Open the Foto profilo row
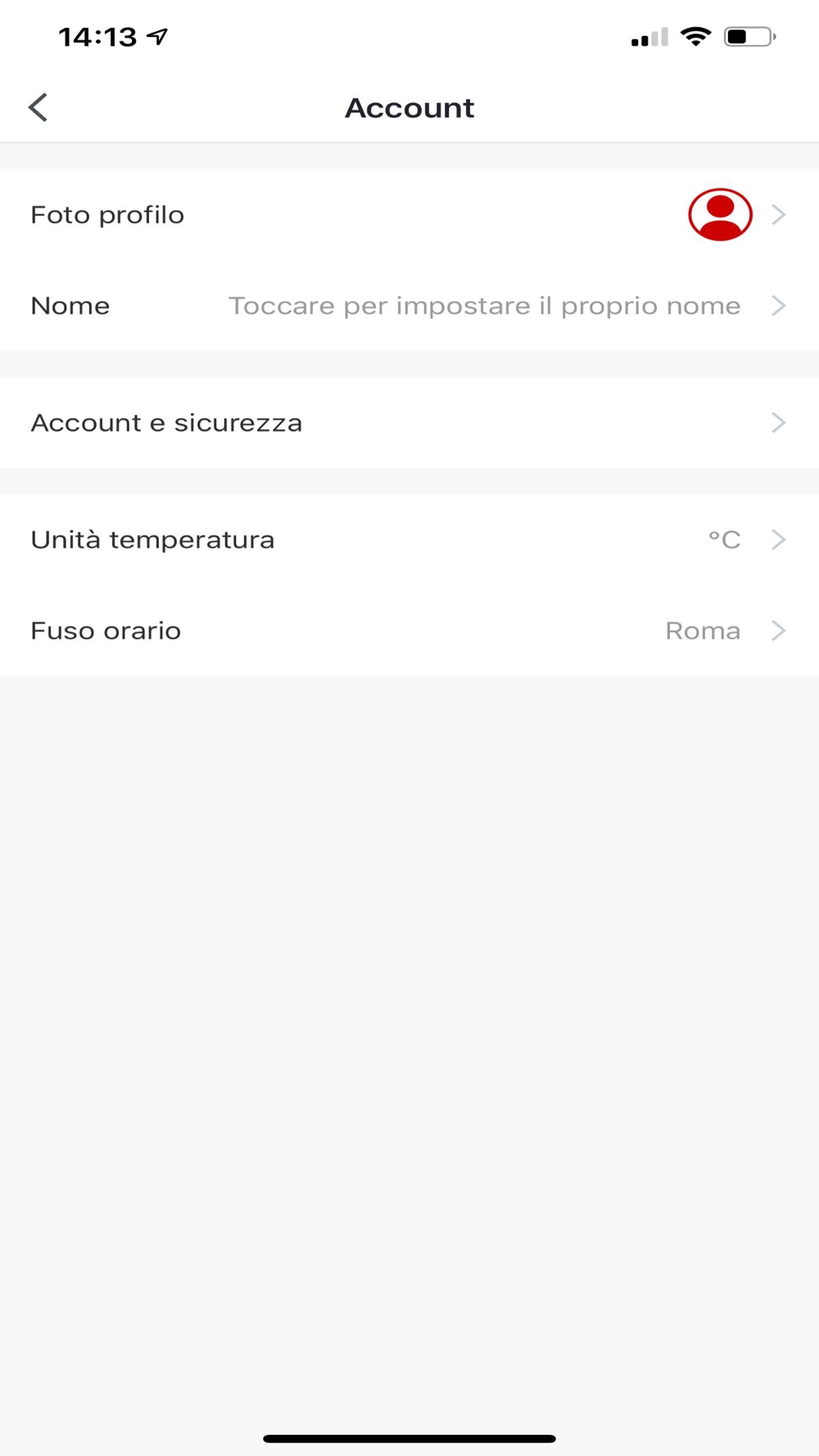819x1456 pixels. [x=409, y=215]
